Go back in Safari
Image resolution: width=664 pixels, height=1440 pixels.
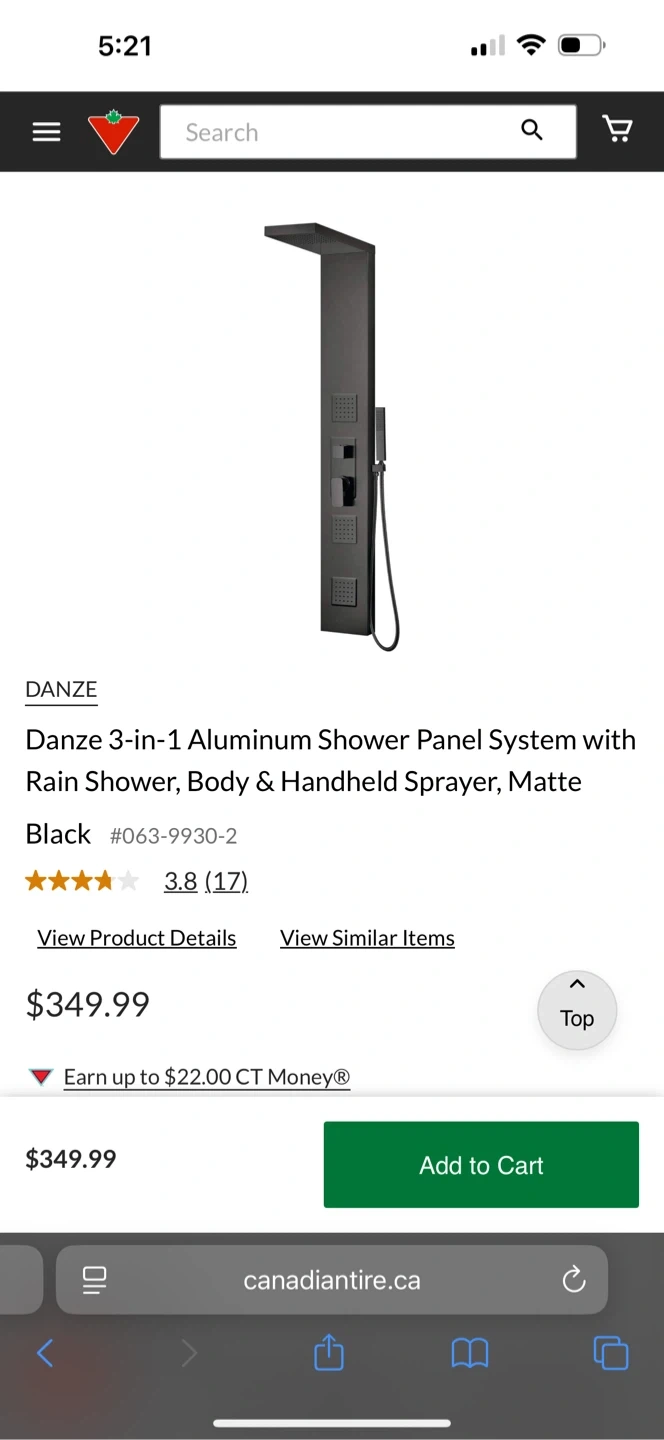(45, 1354)
